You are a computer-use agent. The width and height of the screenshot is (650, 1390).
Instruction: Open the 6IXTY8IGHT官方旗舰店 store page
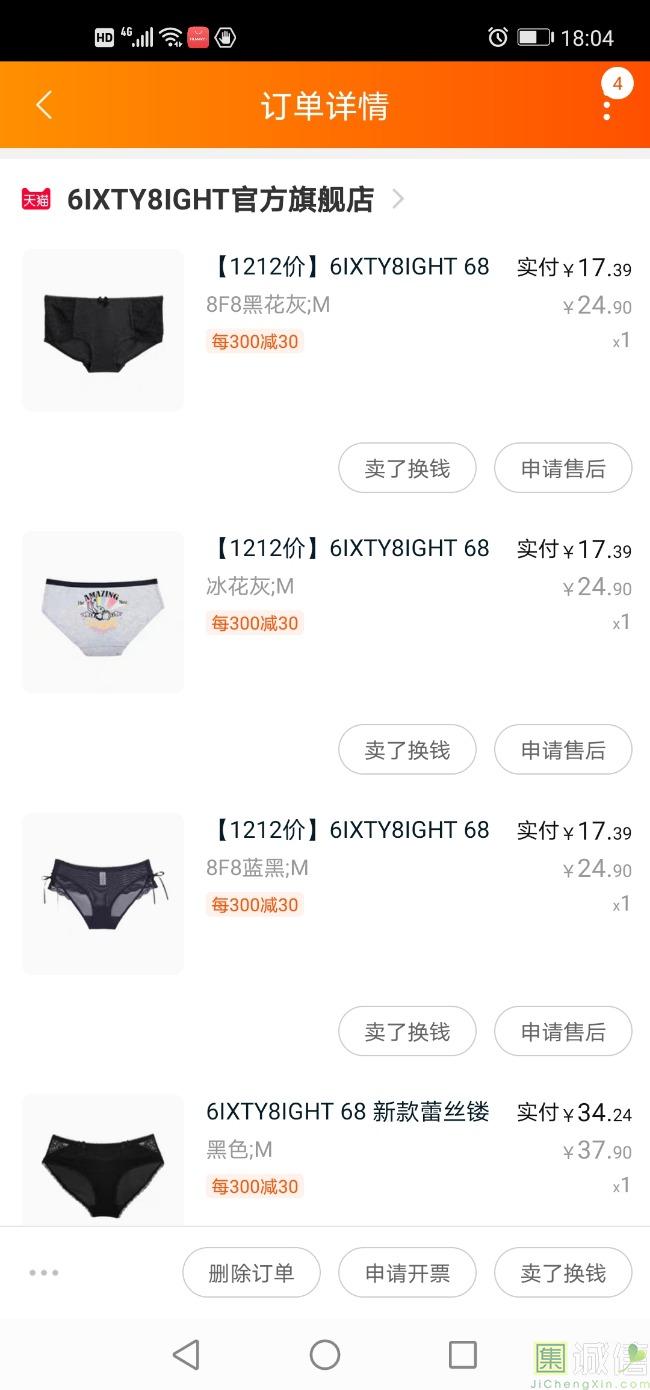pyautogui.click(x=220, y=200)
